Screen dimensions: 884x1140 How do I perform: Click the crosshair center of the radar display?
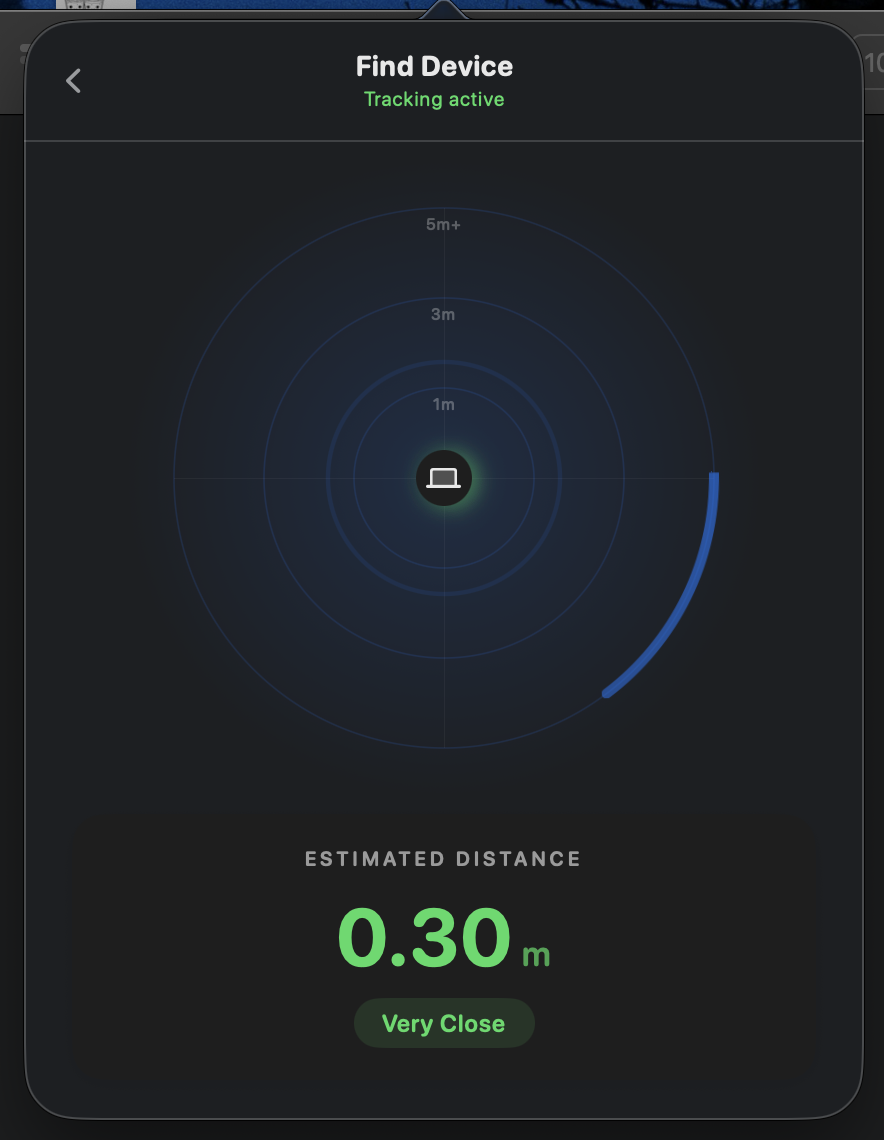443,478
